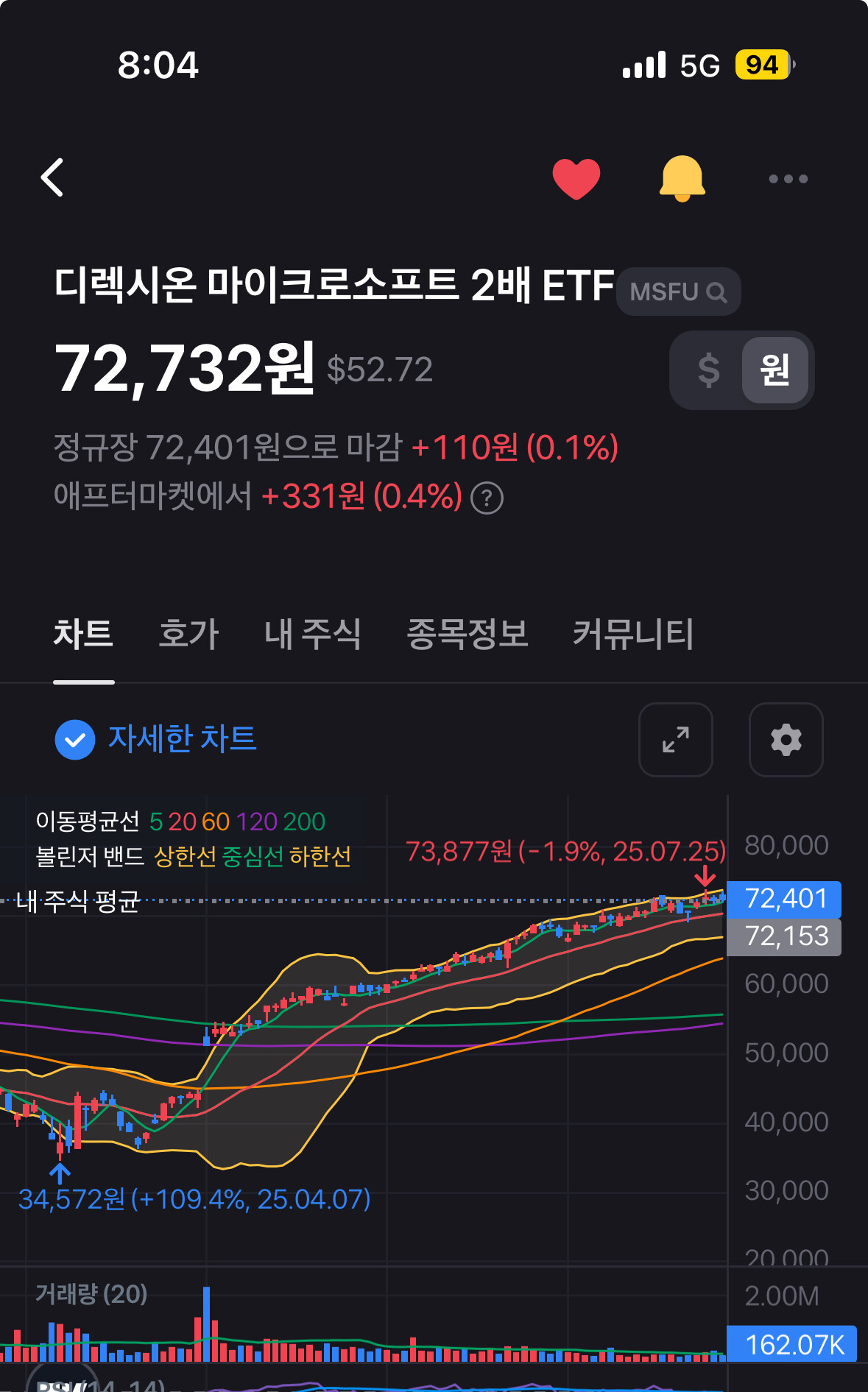868x1392 pixels.
Task: Go back to the previous screen
Action: [52, 178]
